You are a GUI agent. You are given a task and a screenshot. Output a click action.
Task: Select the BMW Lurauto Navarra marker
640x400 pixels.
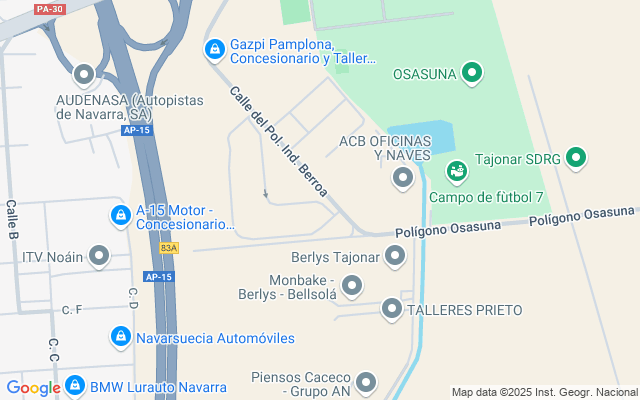pyautogui.click(x=75, y=385)
